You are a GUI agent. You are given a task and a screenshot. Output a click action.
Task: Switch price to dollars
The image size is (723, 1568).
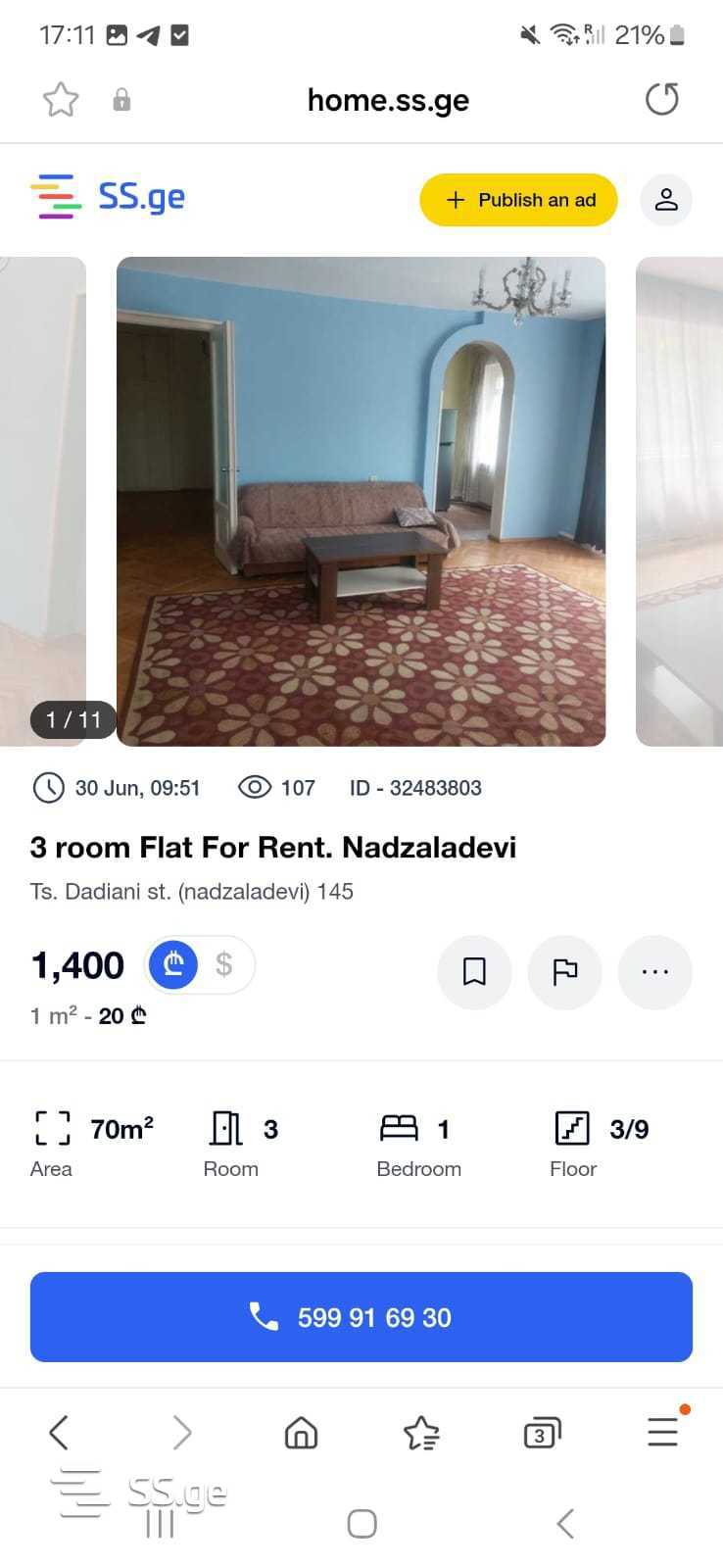224,965
